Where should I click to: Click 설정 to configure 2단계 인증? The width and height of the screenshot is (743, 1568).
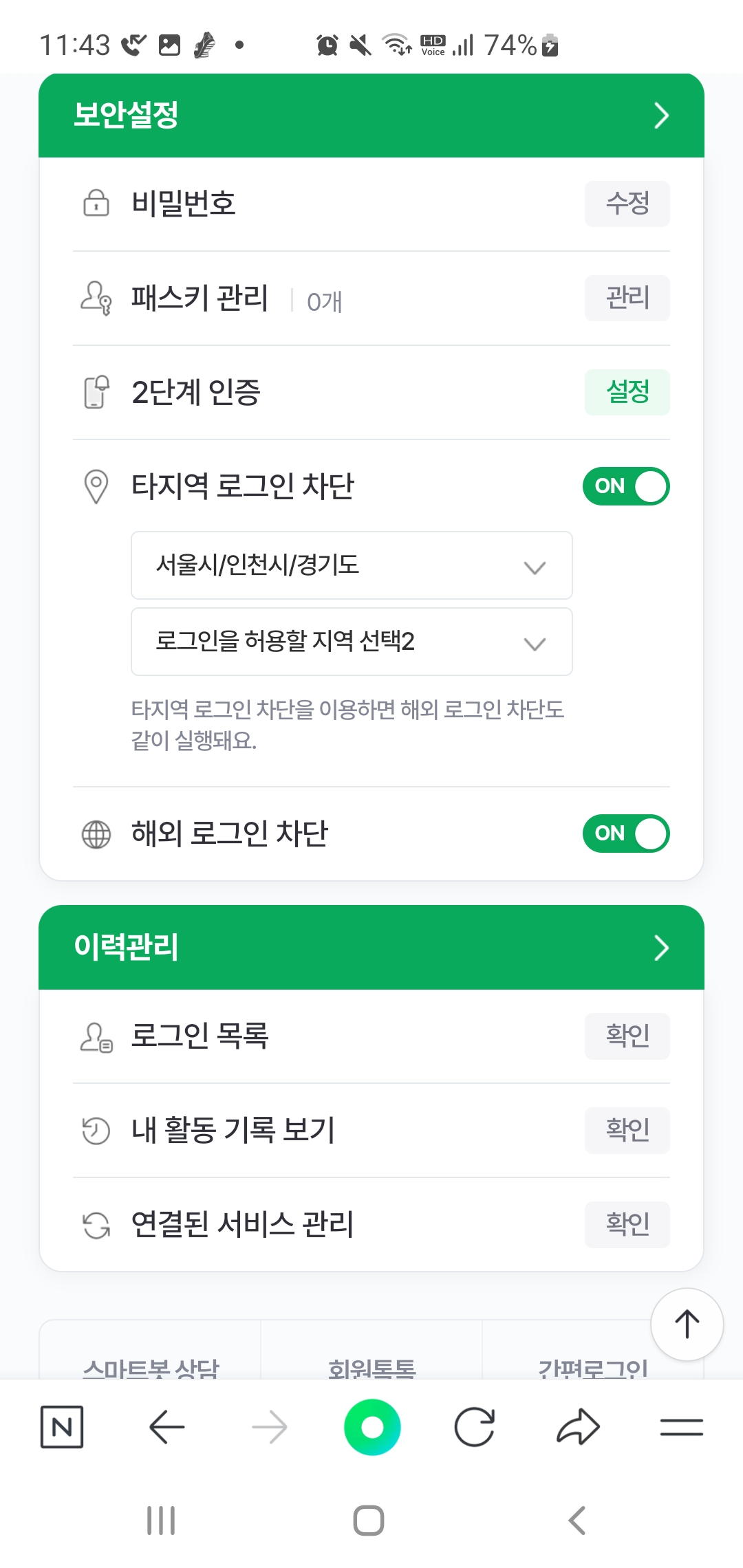pos(627,392)
